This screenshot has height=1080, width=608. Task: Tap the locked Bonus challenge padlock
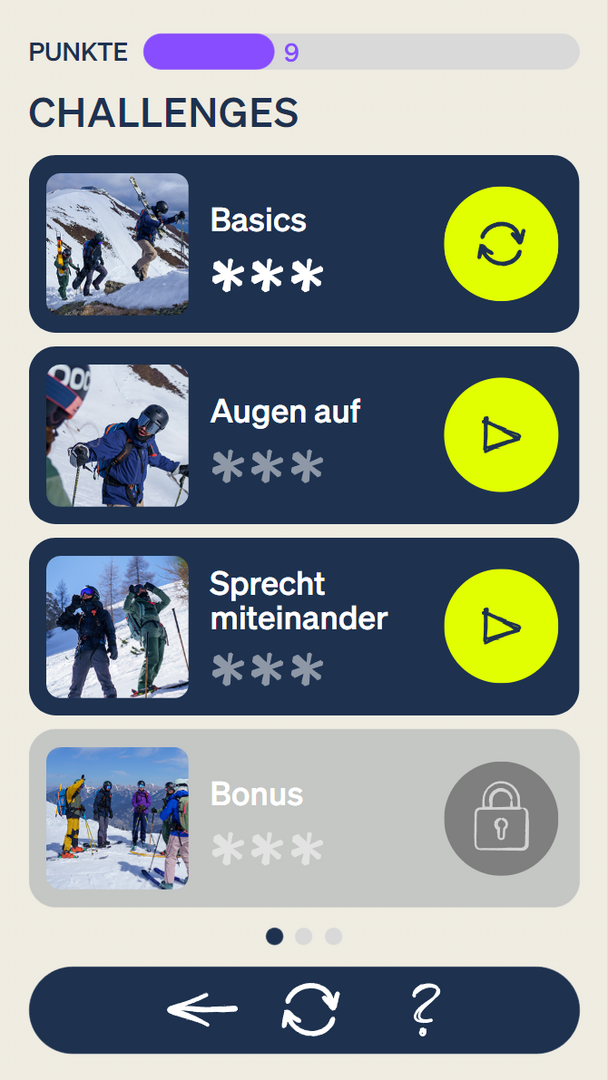(x=501, y=818)
